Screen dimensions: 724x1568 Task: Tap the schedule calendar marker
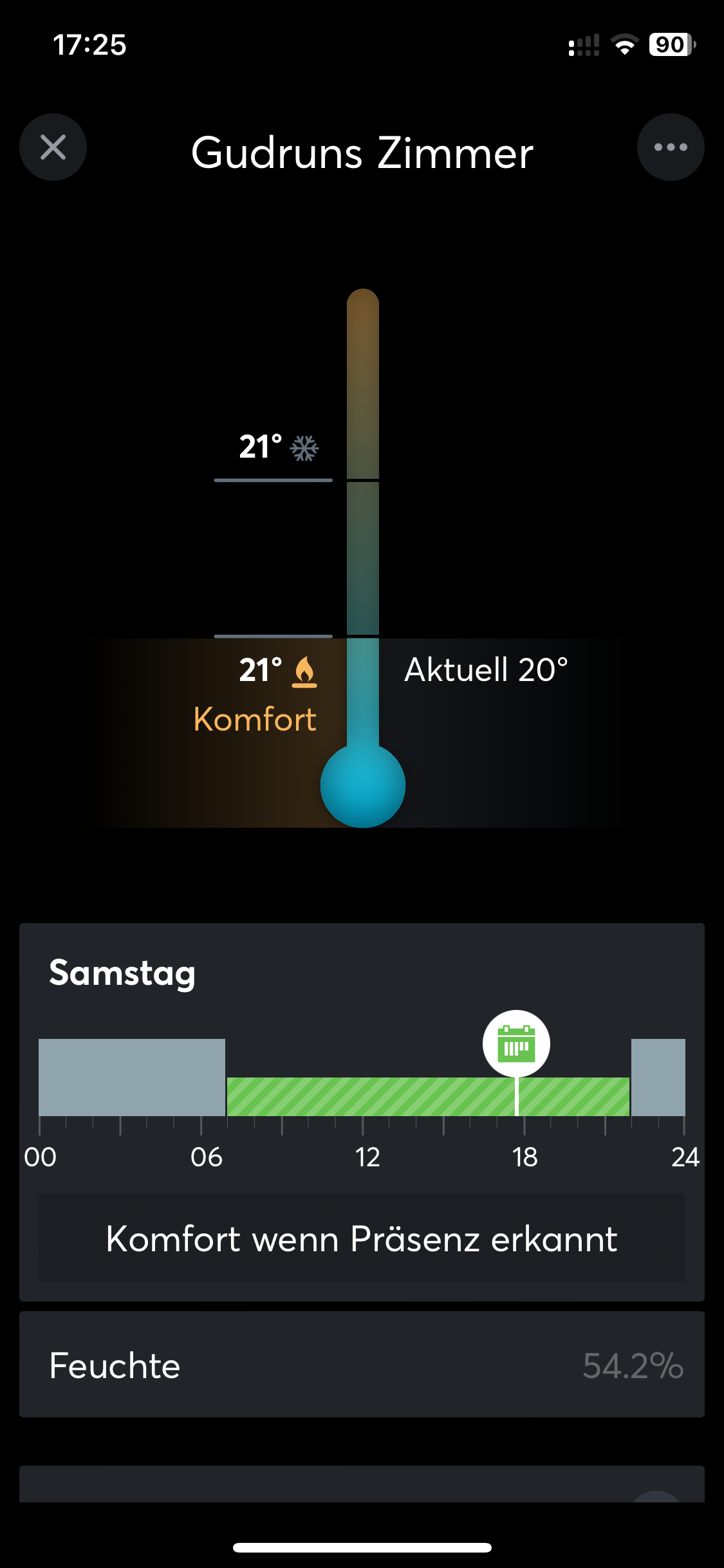click(516, 1043)
